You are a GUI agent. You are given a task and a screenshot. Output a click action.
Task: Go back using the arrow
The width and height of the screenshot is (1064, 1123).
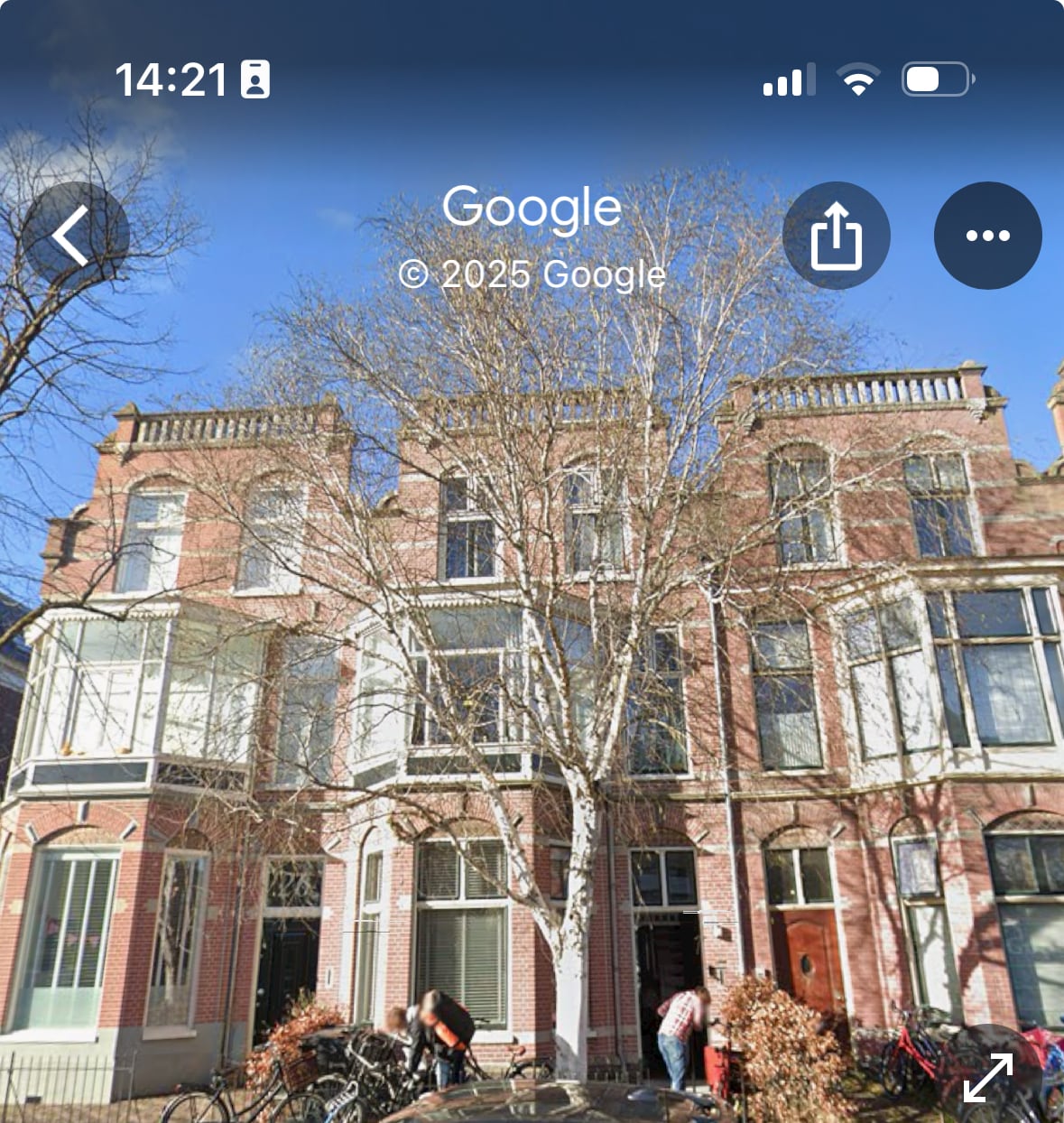pyautogui.click(x=75, y=236)
